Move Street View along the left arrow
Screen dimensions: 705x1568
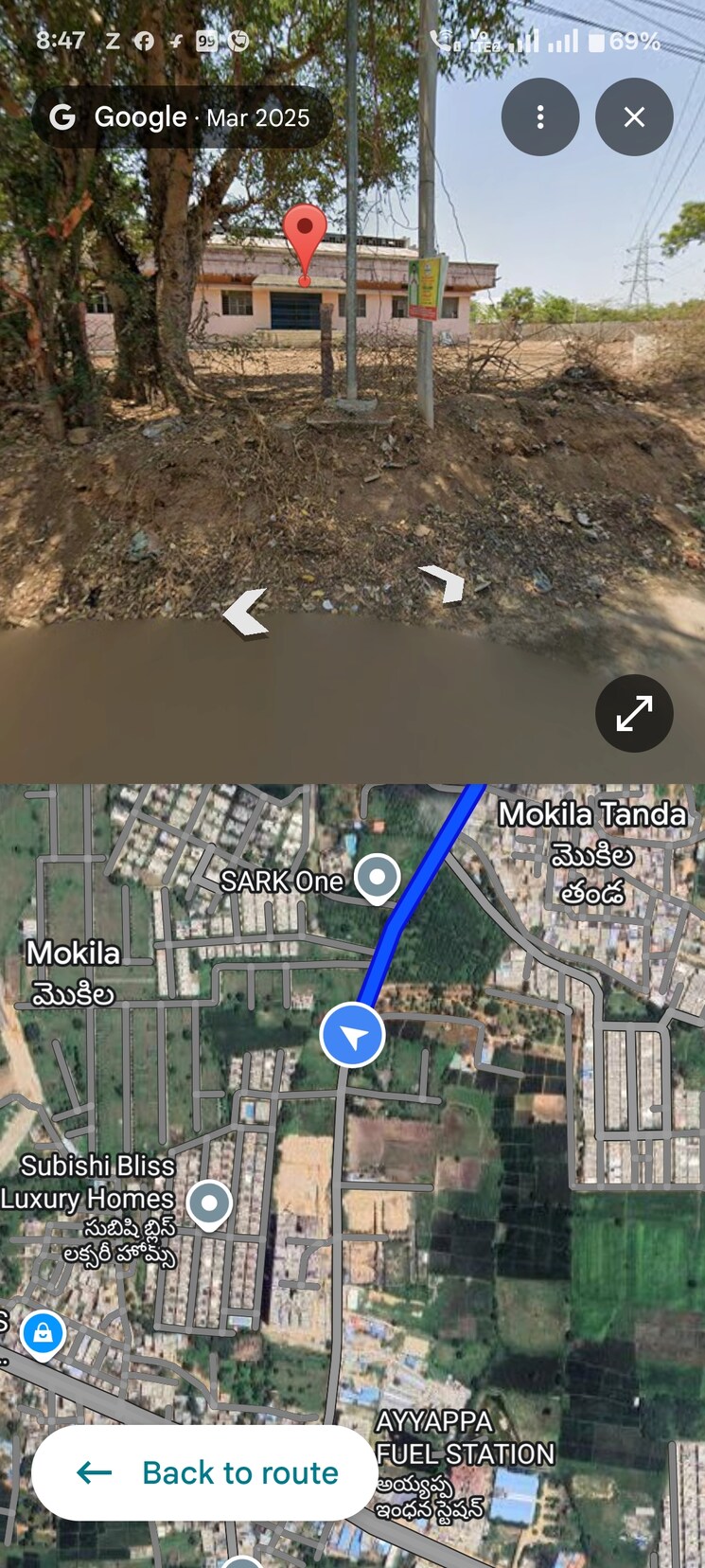[245, 612]
